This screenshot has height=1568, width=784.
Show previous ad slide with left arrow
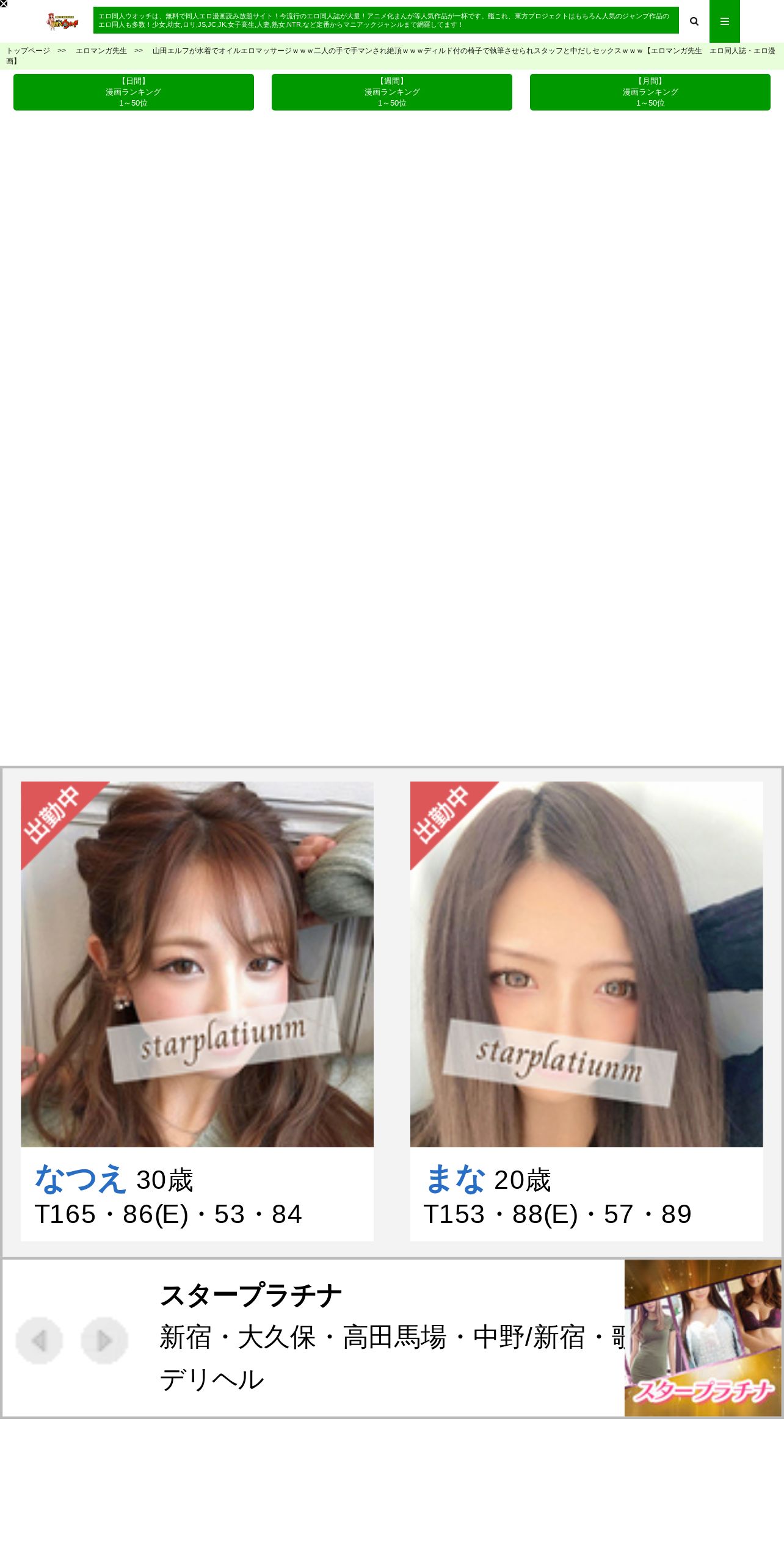(x=39, y=1341)
